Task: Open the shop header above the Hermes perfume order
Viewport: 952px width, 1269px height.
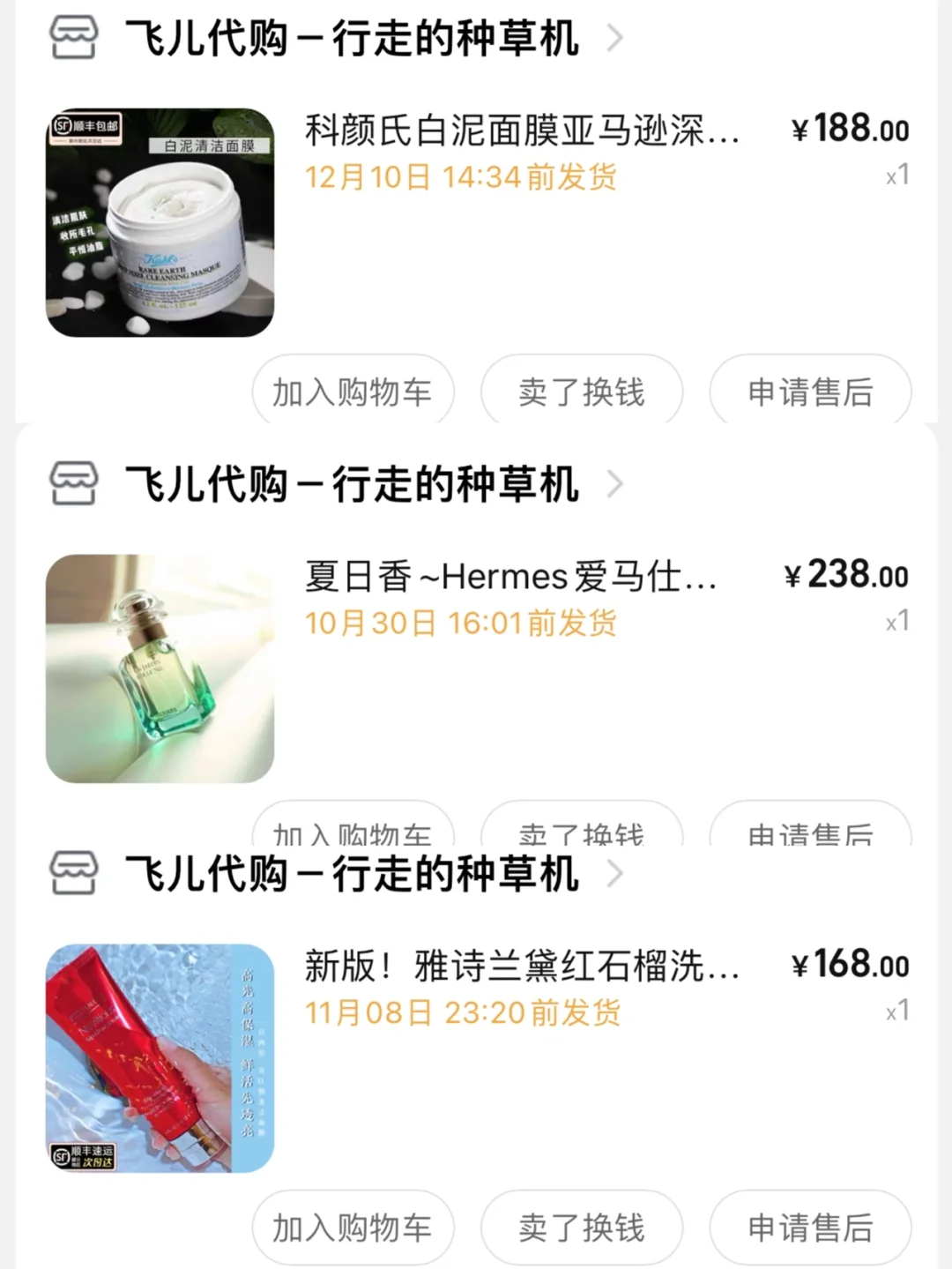Action: point(351,484)
